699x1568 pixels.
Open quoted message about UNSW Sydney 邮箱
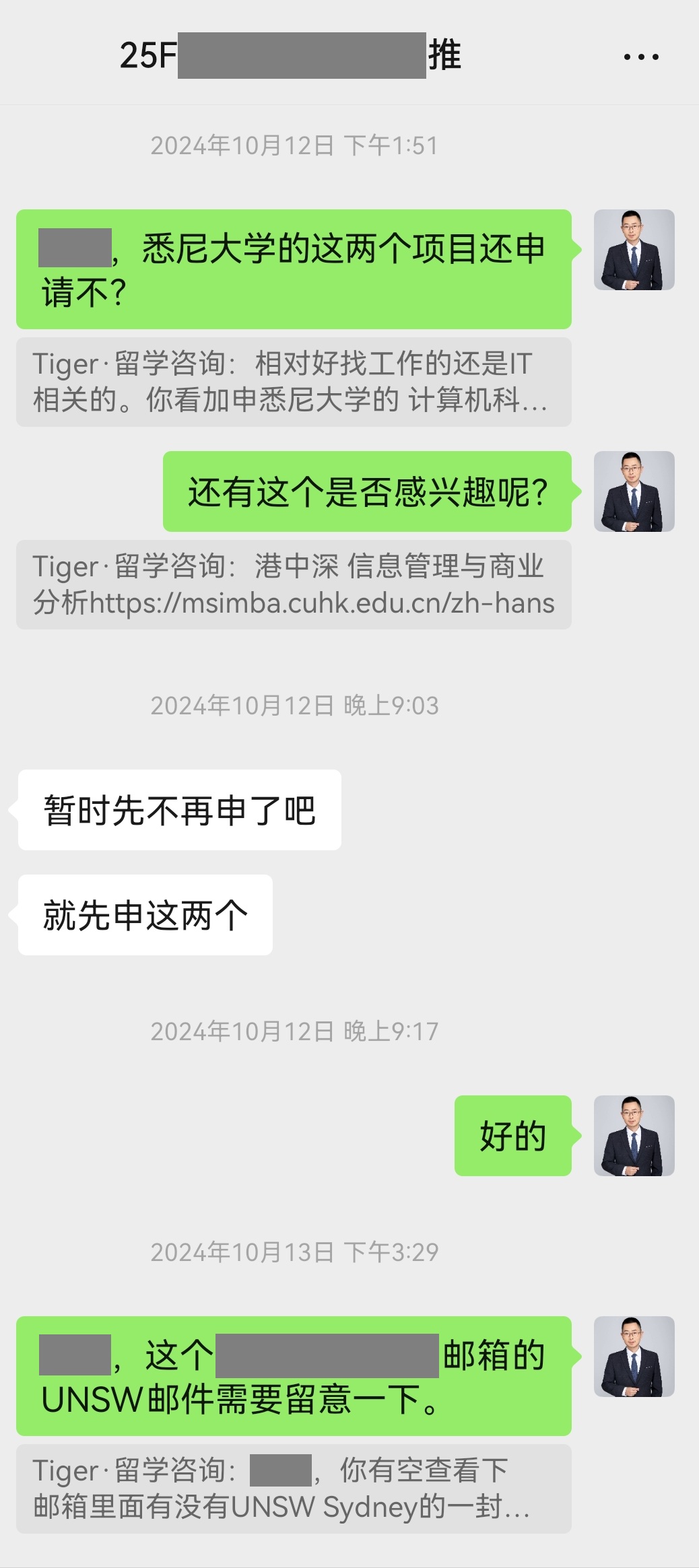tap(294, 1489)
